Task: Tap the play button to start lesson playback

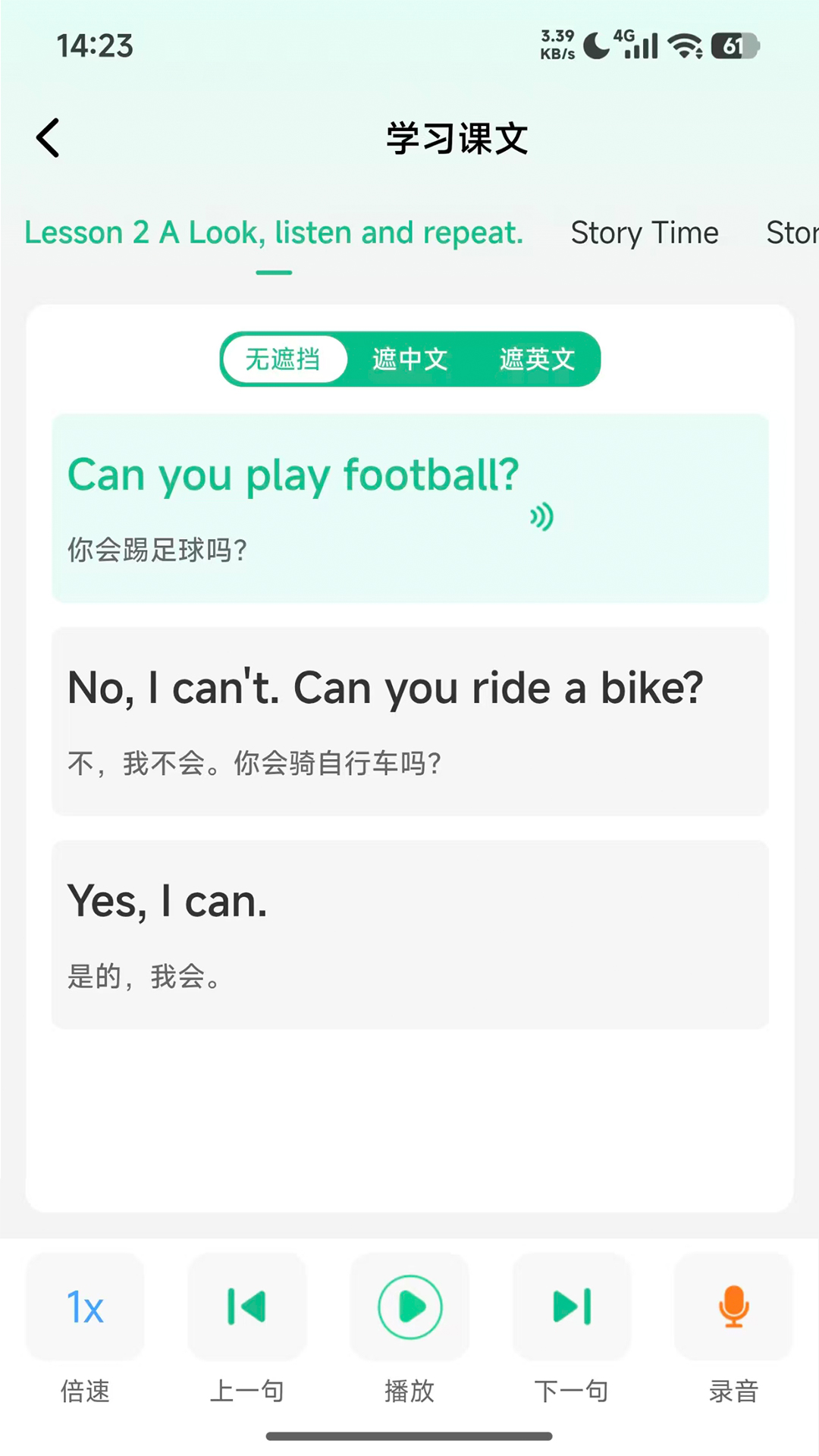Action: (409, 1307)
